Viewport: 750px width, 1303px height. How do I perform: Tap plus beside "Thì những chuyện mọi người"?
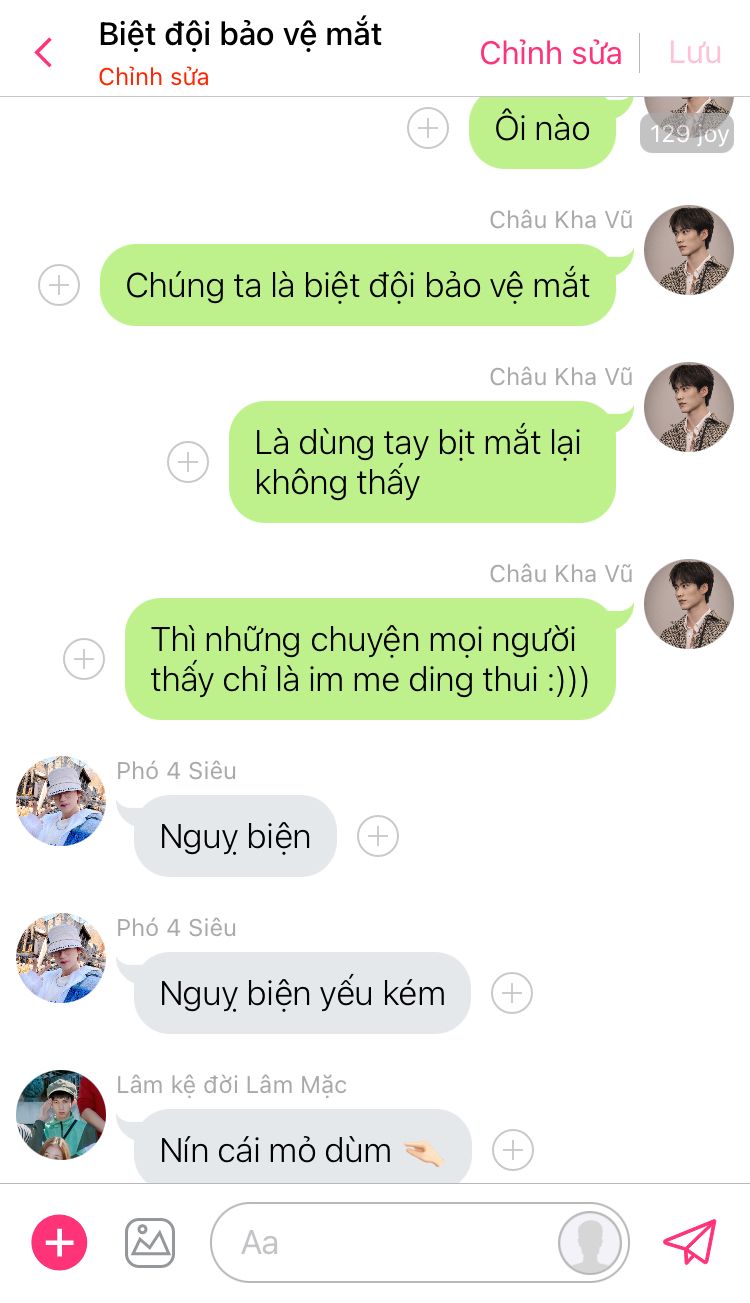tap(84, 659)
